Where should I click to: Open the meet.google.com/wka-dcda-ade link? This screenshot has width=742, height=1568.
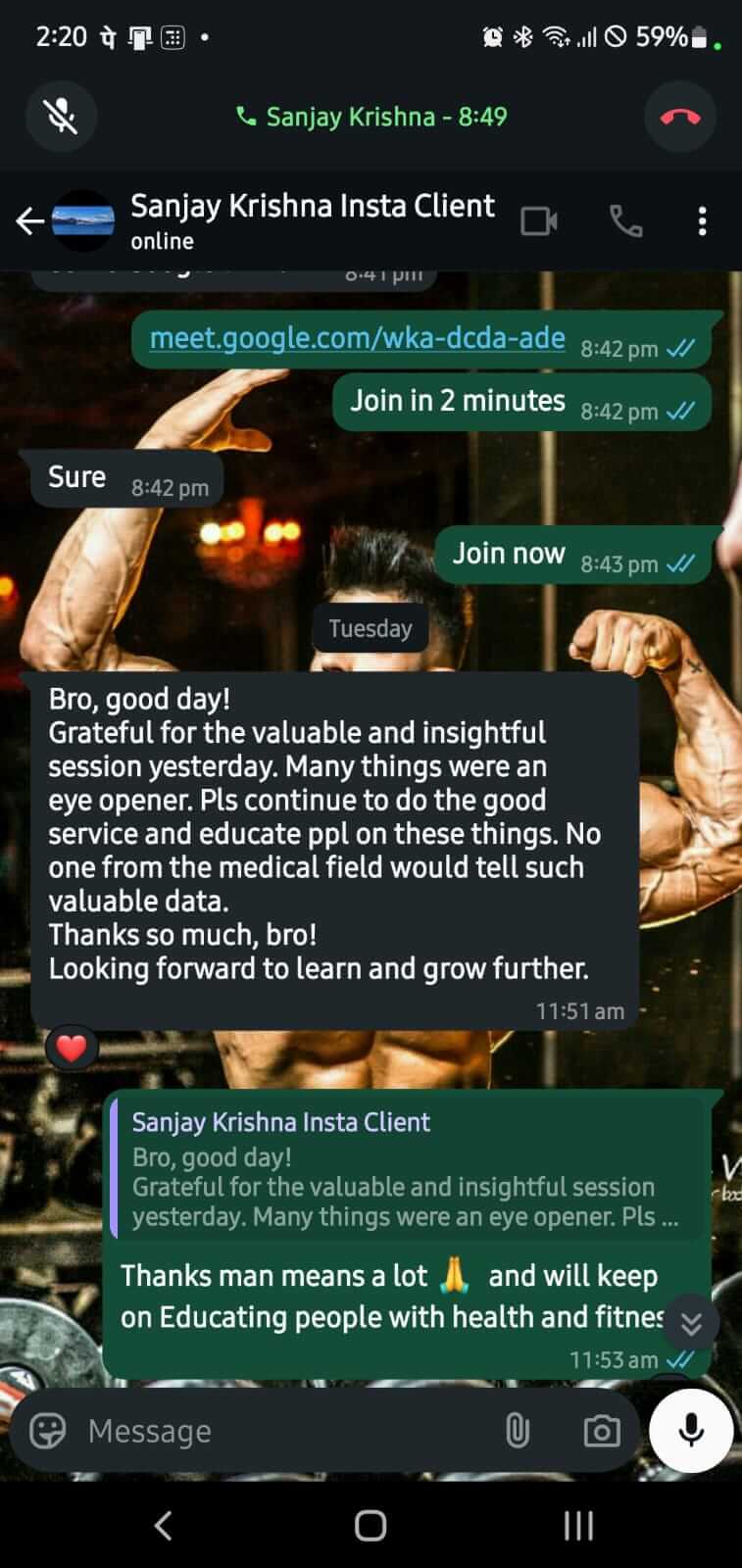tap(357, 339)
